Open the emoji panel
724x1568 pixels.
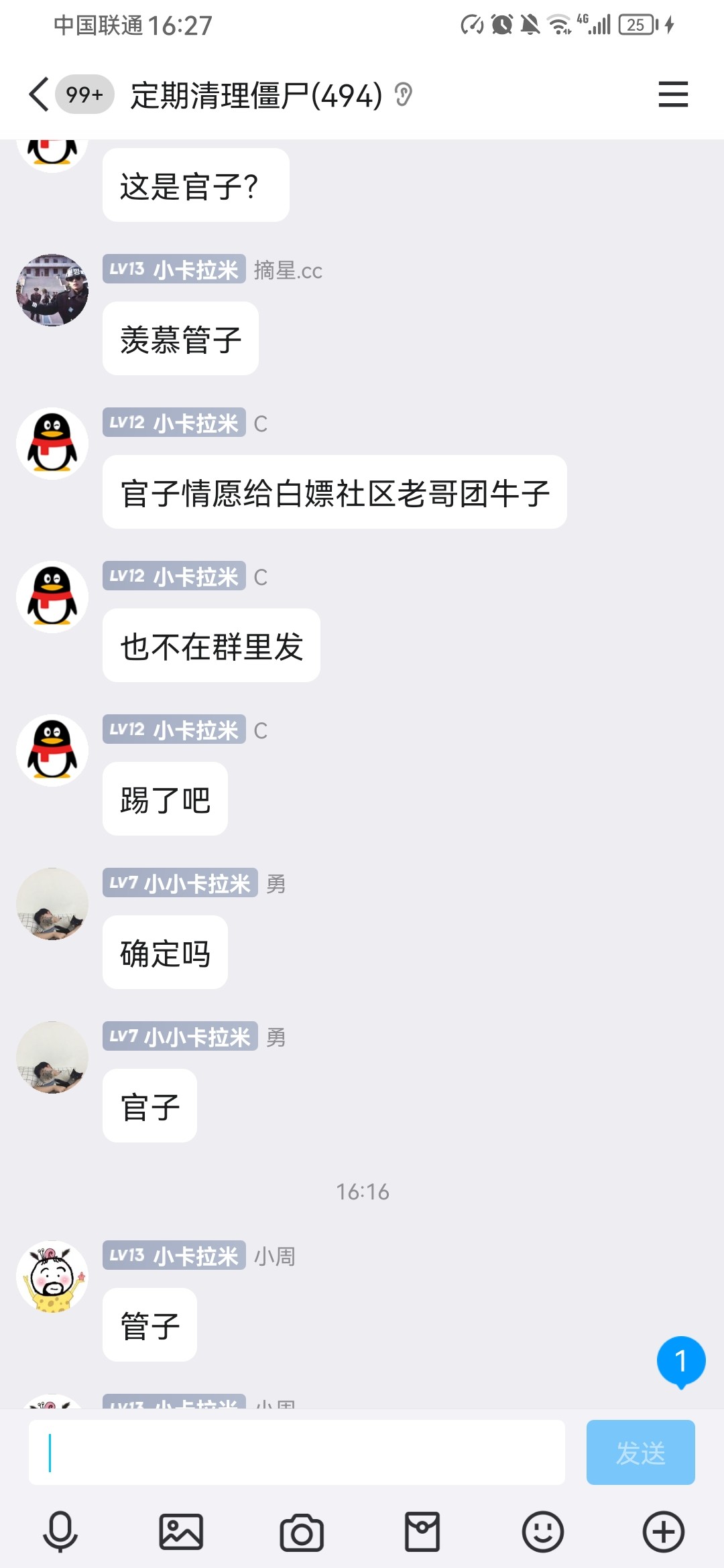[543, 1532]
